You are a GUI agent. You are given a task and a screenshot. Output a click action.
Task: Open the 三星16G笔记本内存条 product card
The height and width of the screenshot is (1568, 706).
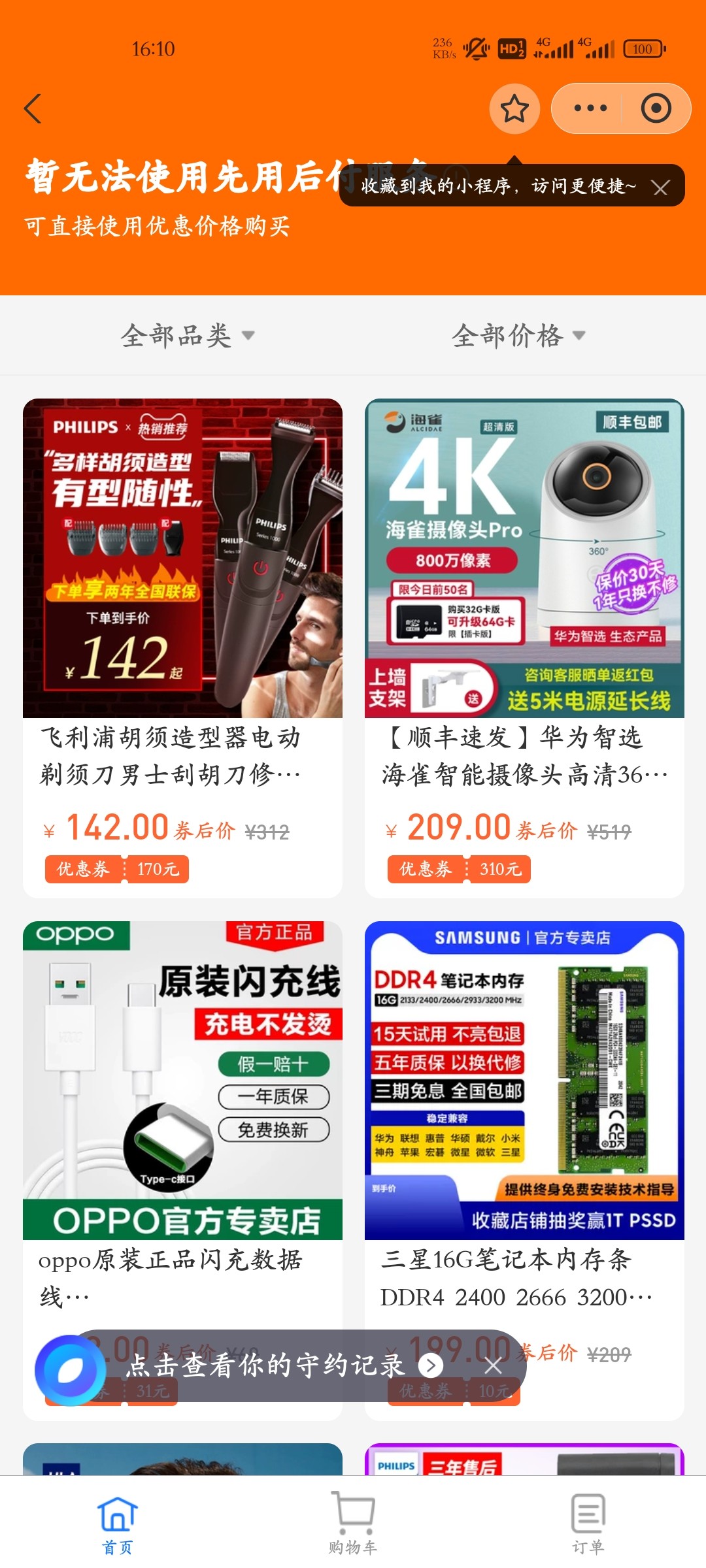524,1170
